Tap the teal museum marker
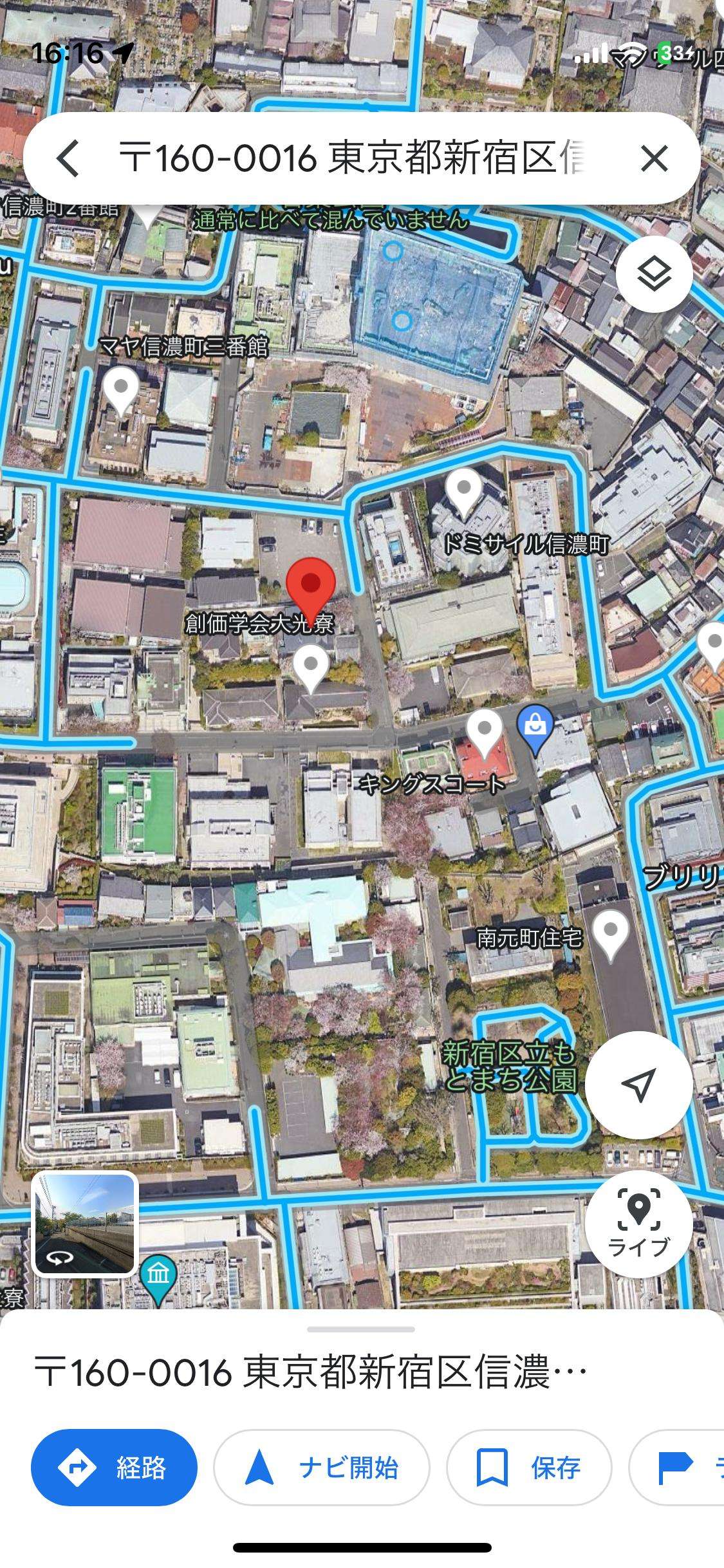The image size is (724, 1568). pyautogui.click(x=158, y=1271)
